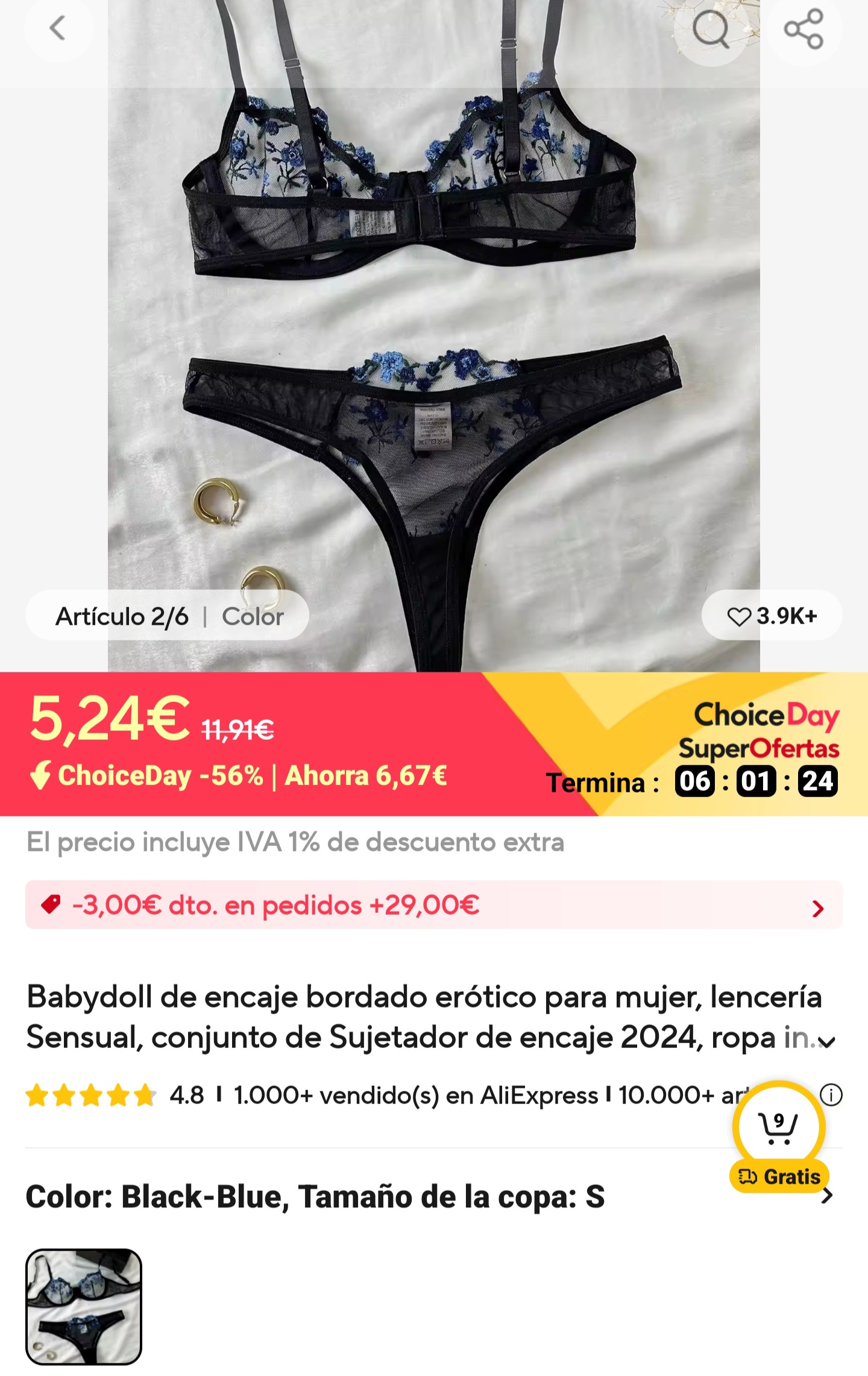Switch image gallery to Color view
868x1376 pixels.
(x=253, y=616)
